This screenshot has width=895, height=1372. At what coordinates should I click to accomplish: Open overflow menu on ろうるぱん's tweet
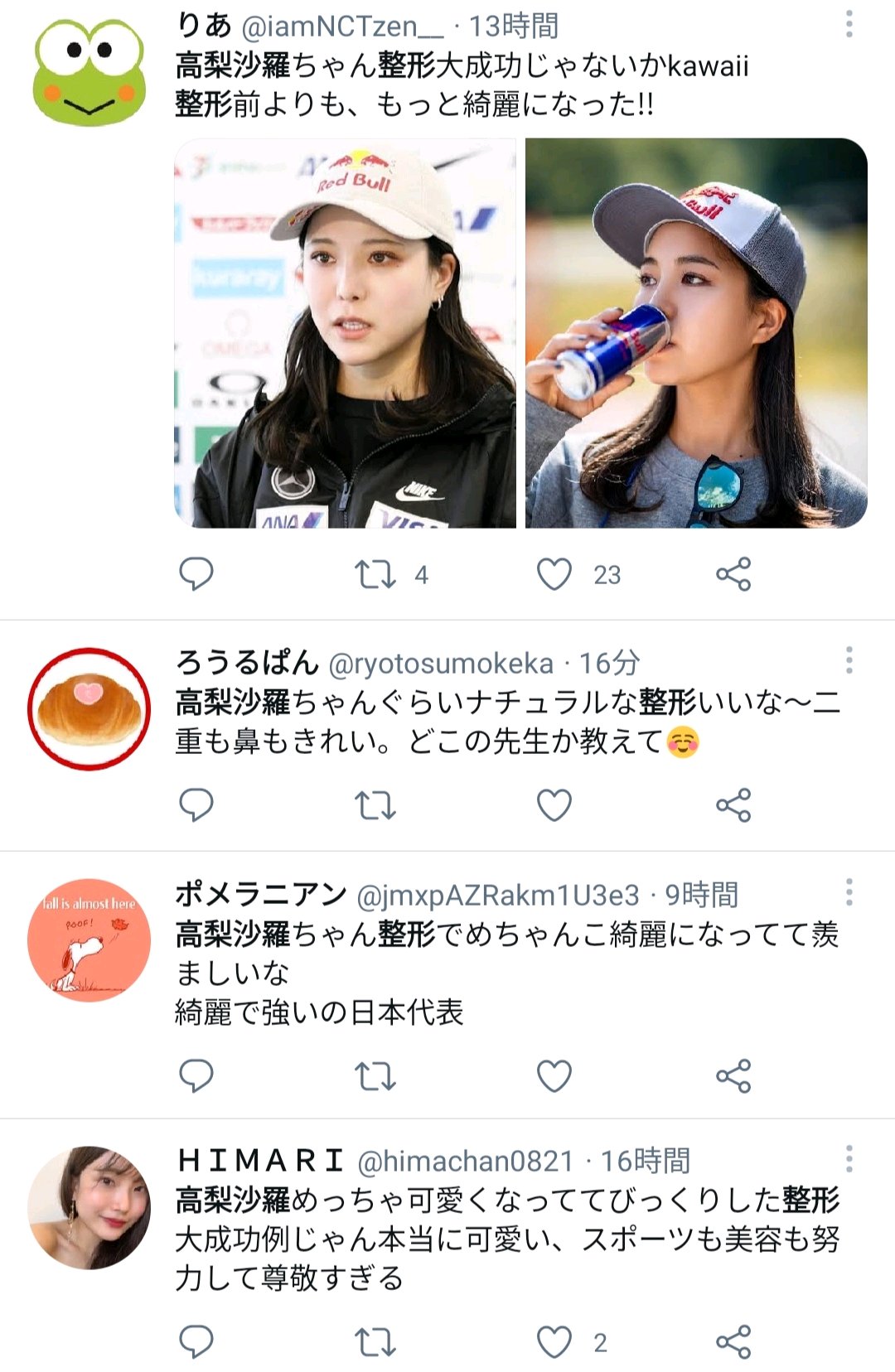849,660
